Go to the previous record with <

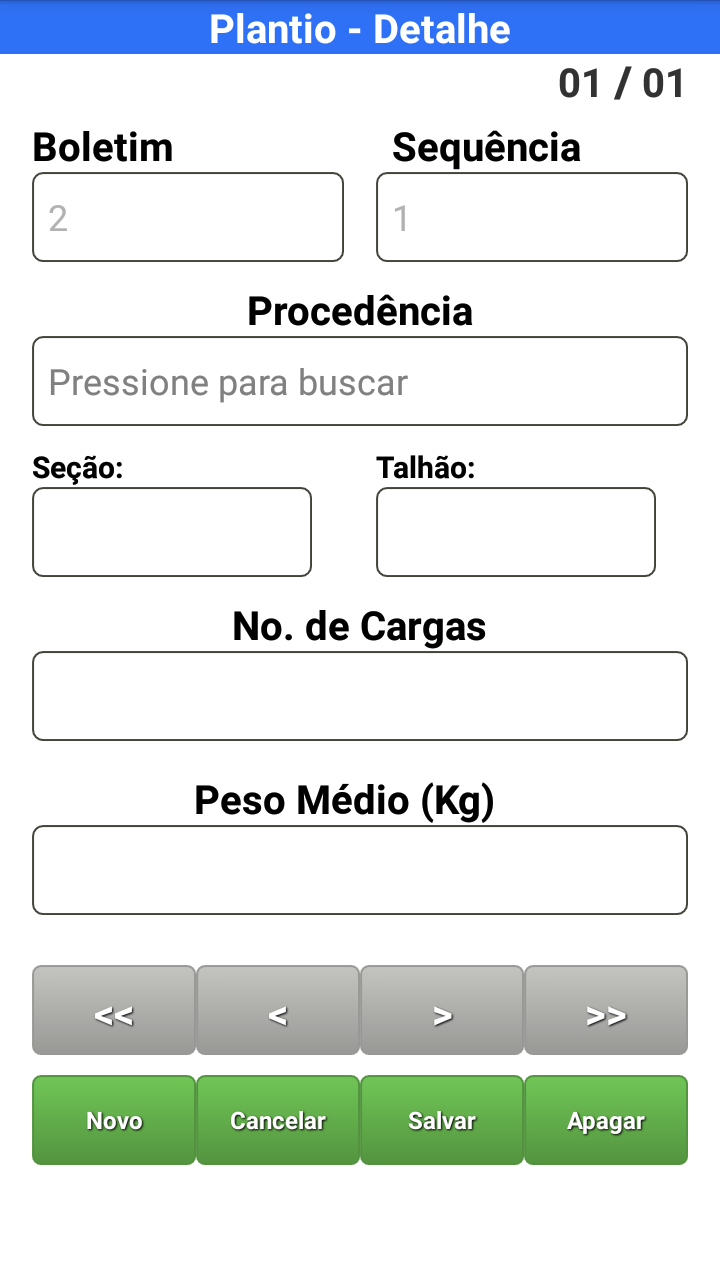278,1010
